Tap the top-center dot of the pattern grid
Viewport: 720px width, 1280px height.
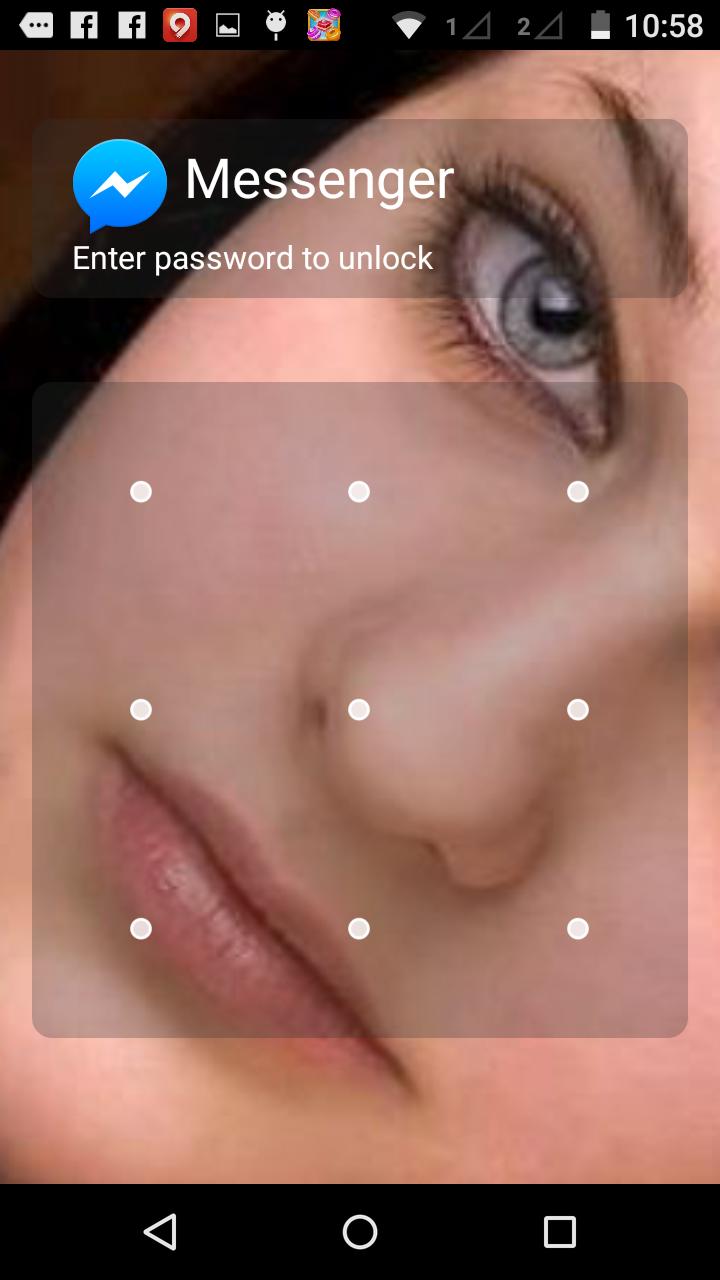pos(359,491)
